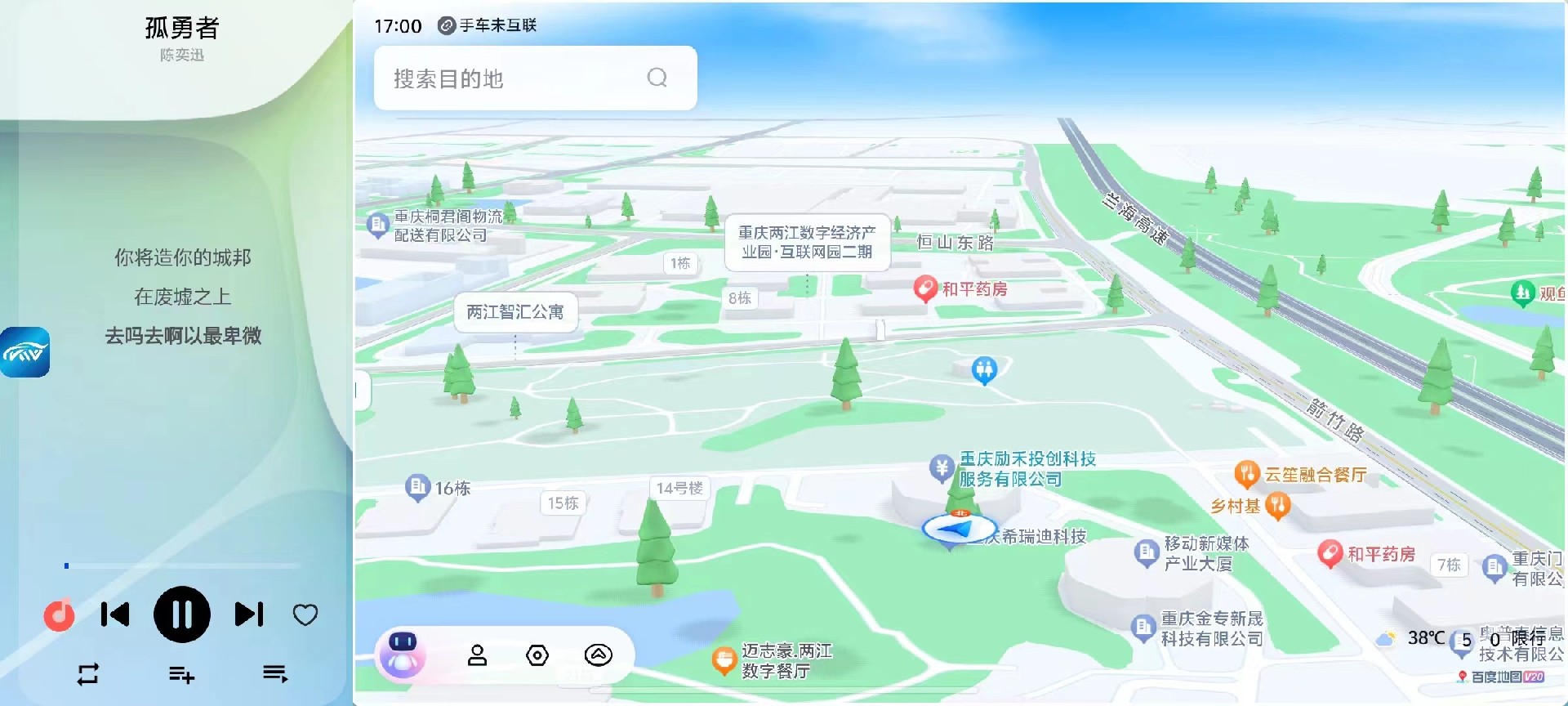Open the 38℃ weather widget

(1414, 638)
